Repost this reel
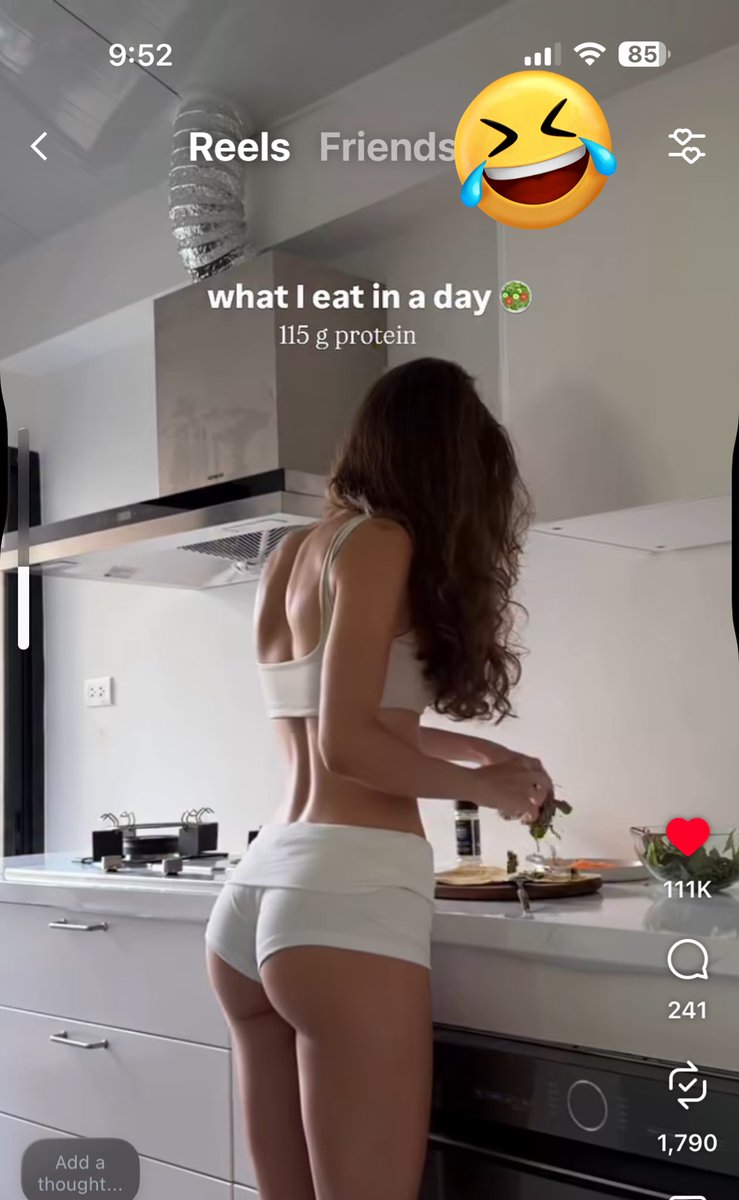The image size is (739, 1200). [x=688, y=1087]
